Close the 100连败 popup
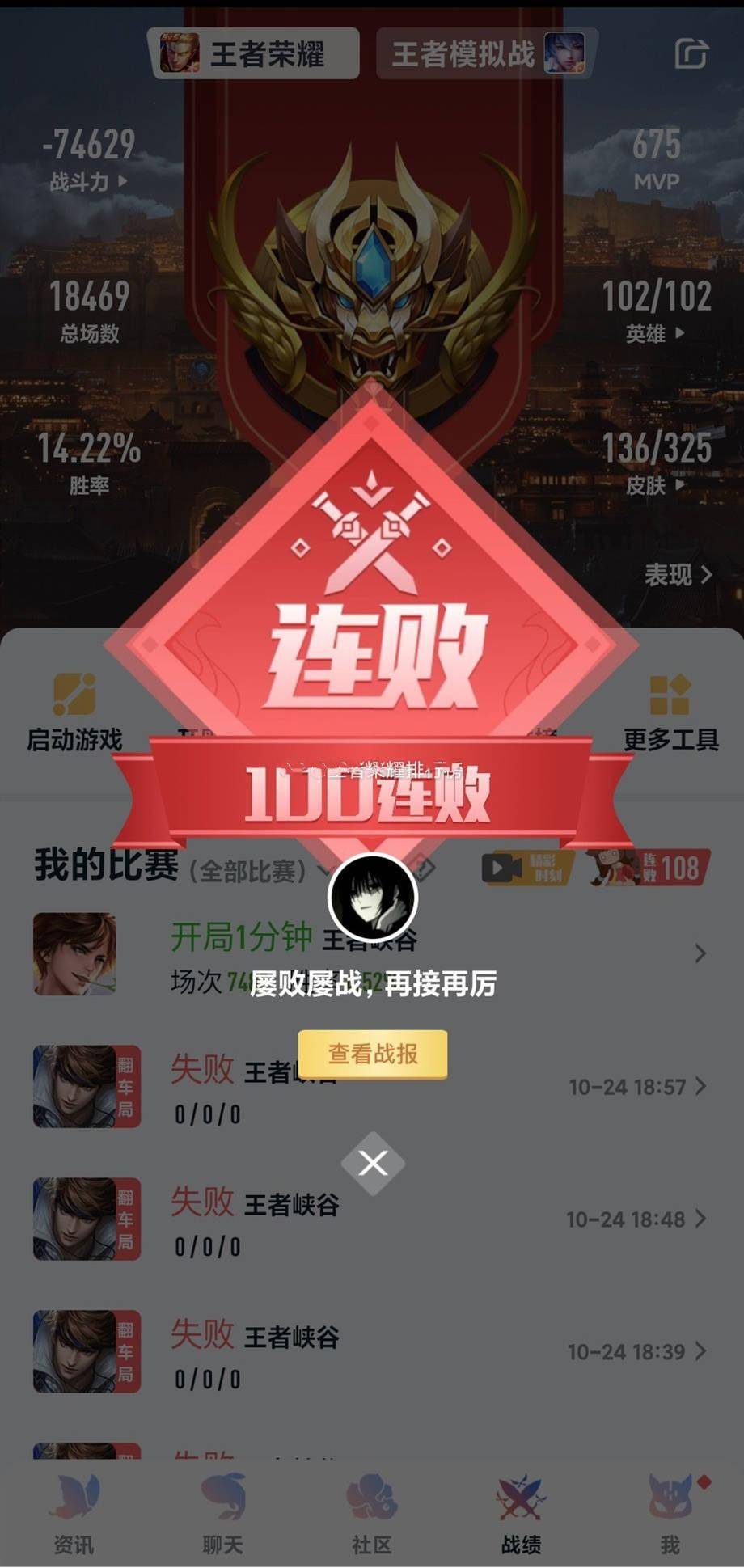 point(372,1164)
